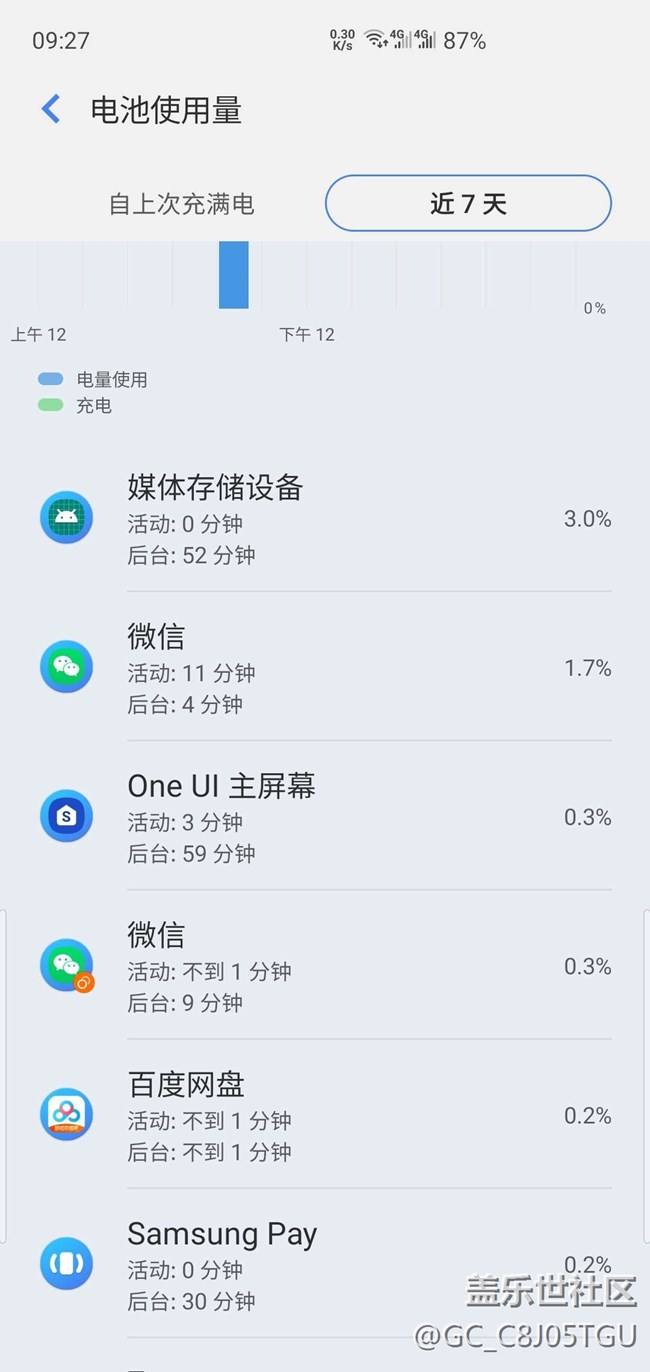Image resolution: width=650 pixels, height=1372 pixels.
Task: Select the 近 7 天 tab
Action: coord(468,204)
